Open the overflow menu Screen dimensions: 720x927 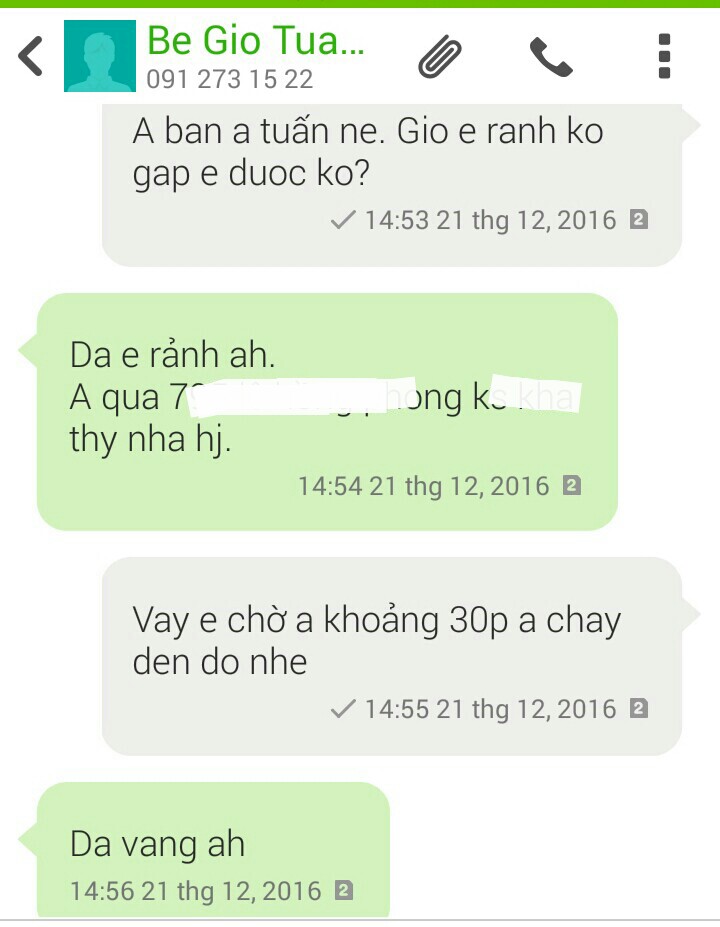(x=664, y=56)
